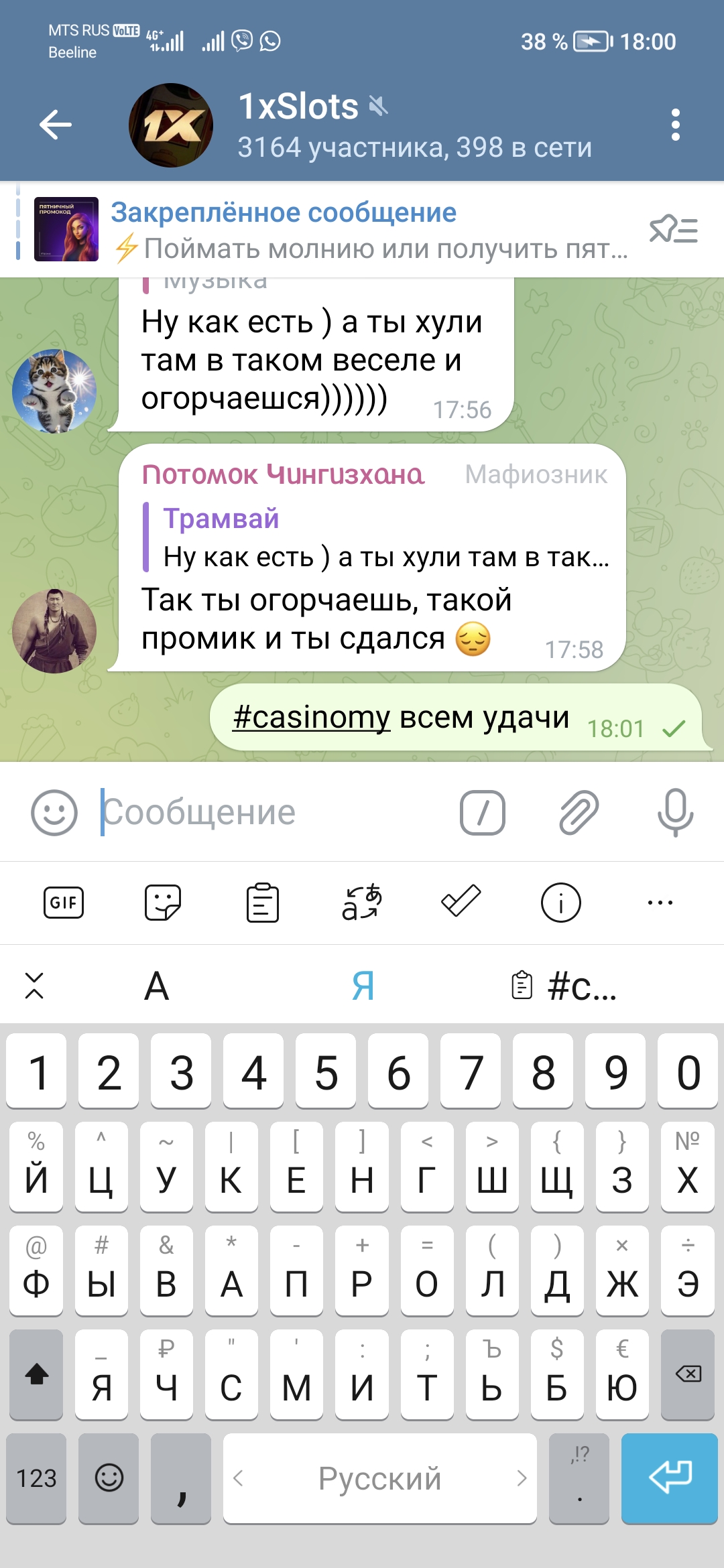Open the keyboard sticker panel
Screen dimensions: 724x1568
[x=163, y=903]
